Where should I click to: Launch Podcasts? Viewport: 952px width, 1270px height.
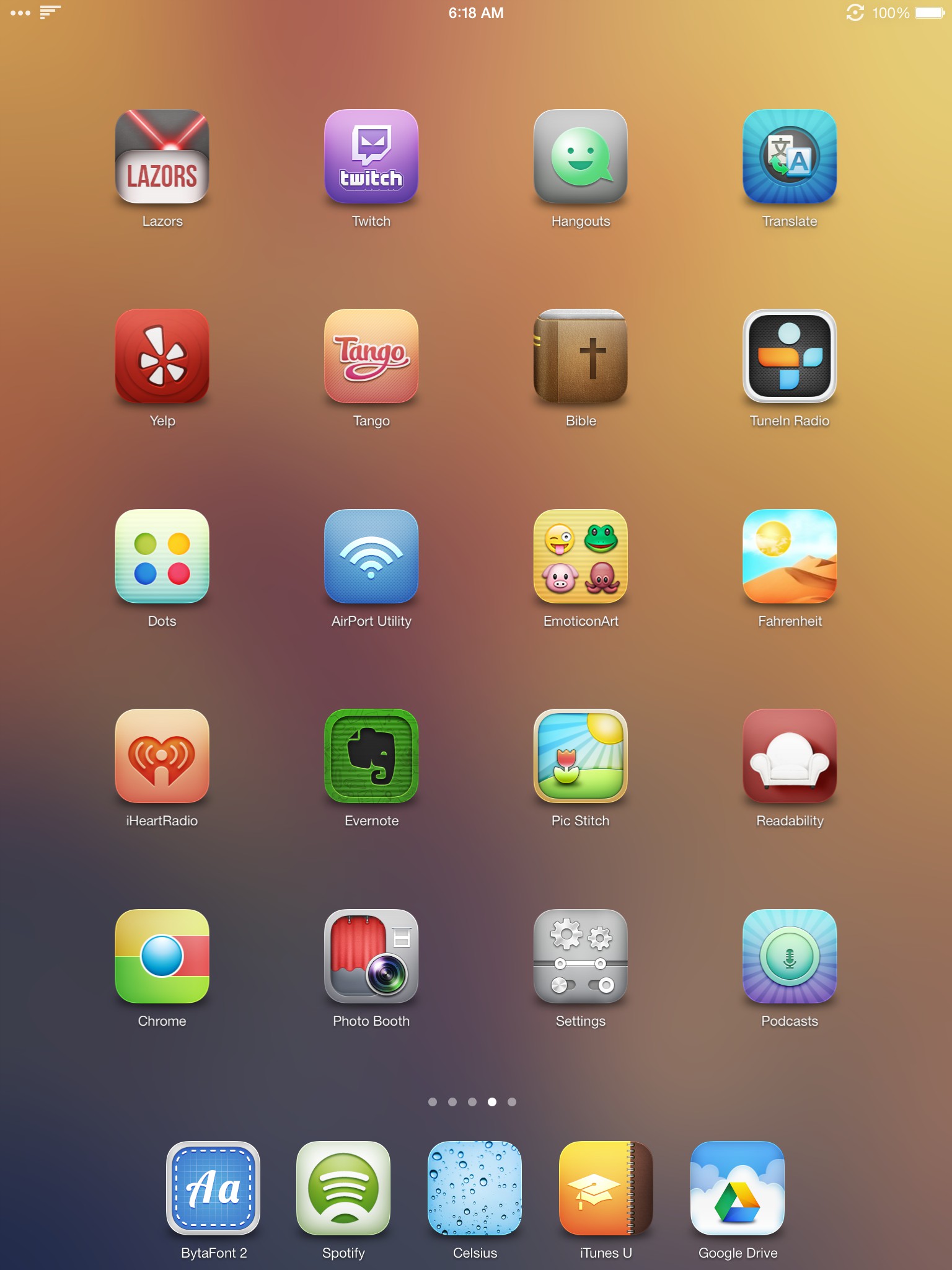point(789,956)
